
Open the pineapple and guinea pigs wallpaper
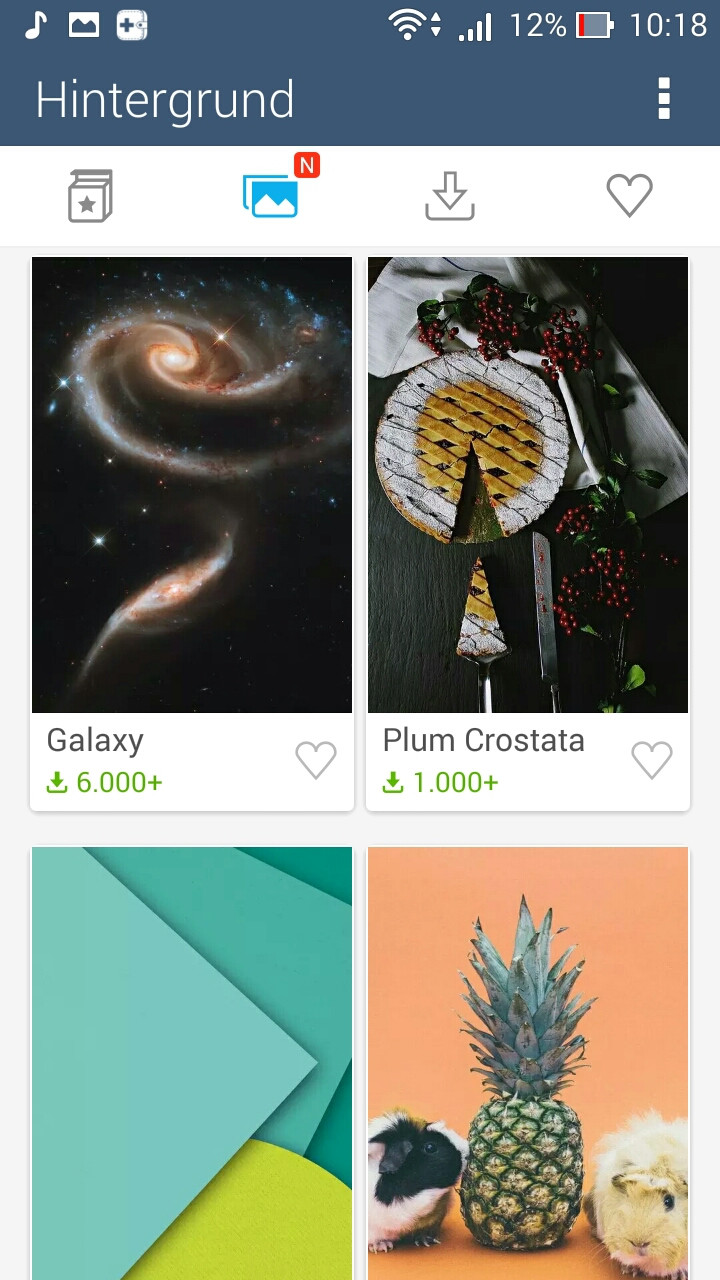coord(528,1062)
